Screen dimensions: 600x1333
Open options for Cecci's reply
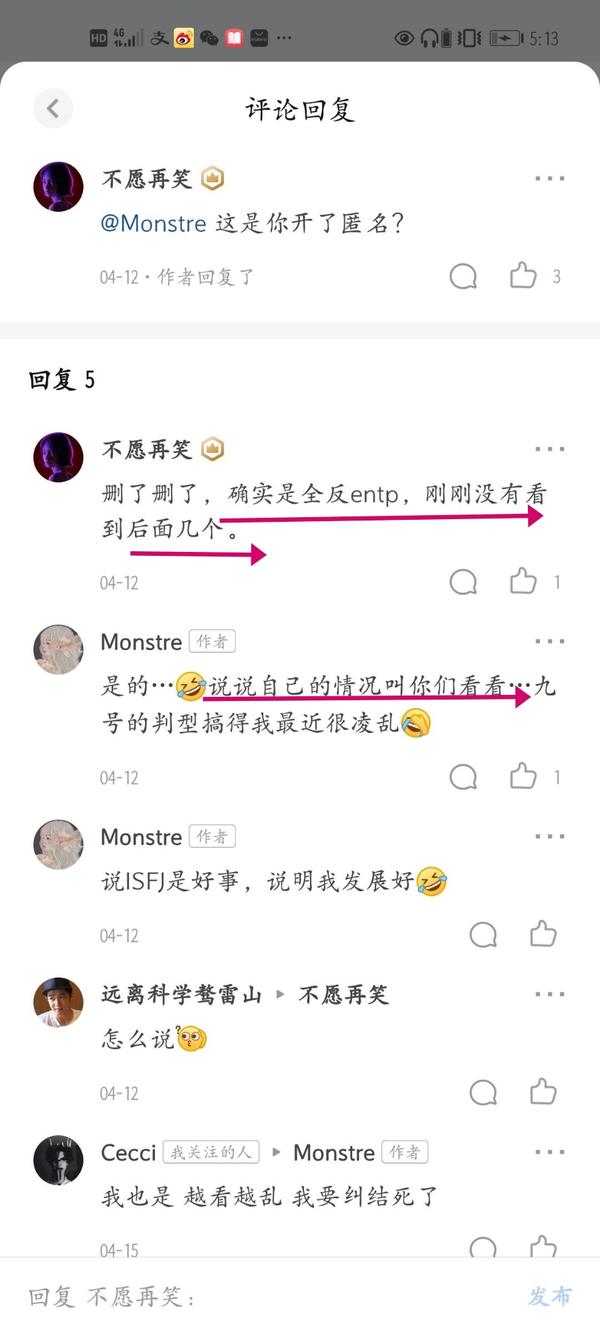pyautogui.click(x=549, y=1152)
